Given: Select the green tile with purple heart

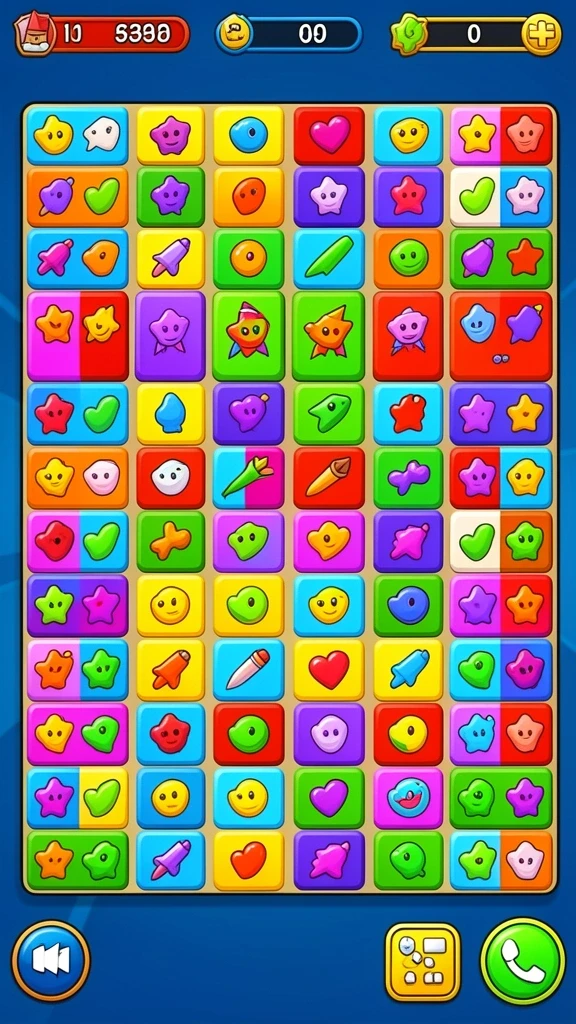Looking at the screenshot, I should point(329,797).
